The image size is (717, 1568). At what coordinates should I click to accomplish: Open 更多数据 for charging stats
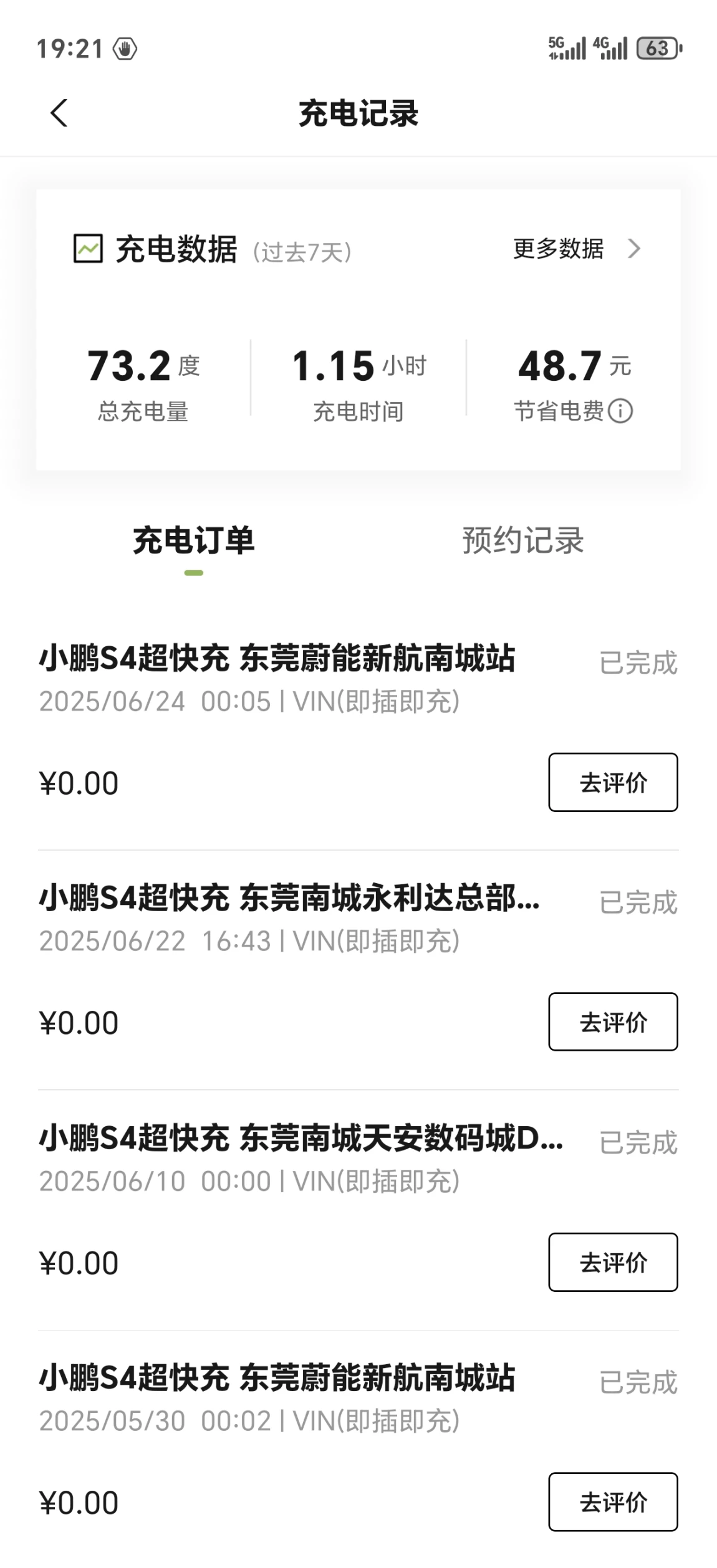point(576,249)
